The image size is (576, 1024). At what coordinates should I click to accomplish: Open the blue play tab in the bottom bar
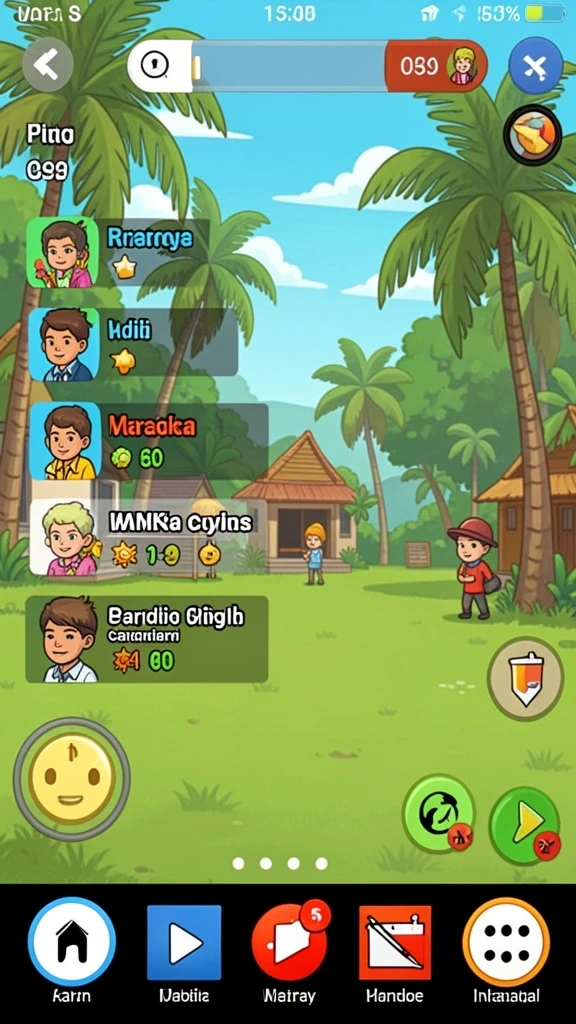click(x=184, y=942)
